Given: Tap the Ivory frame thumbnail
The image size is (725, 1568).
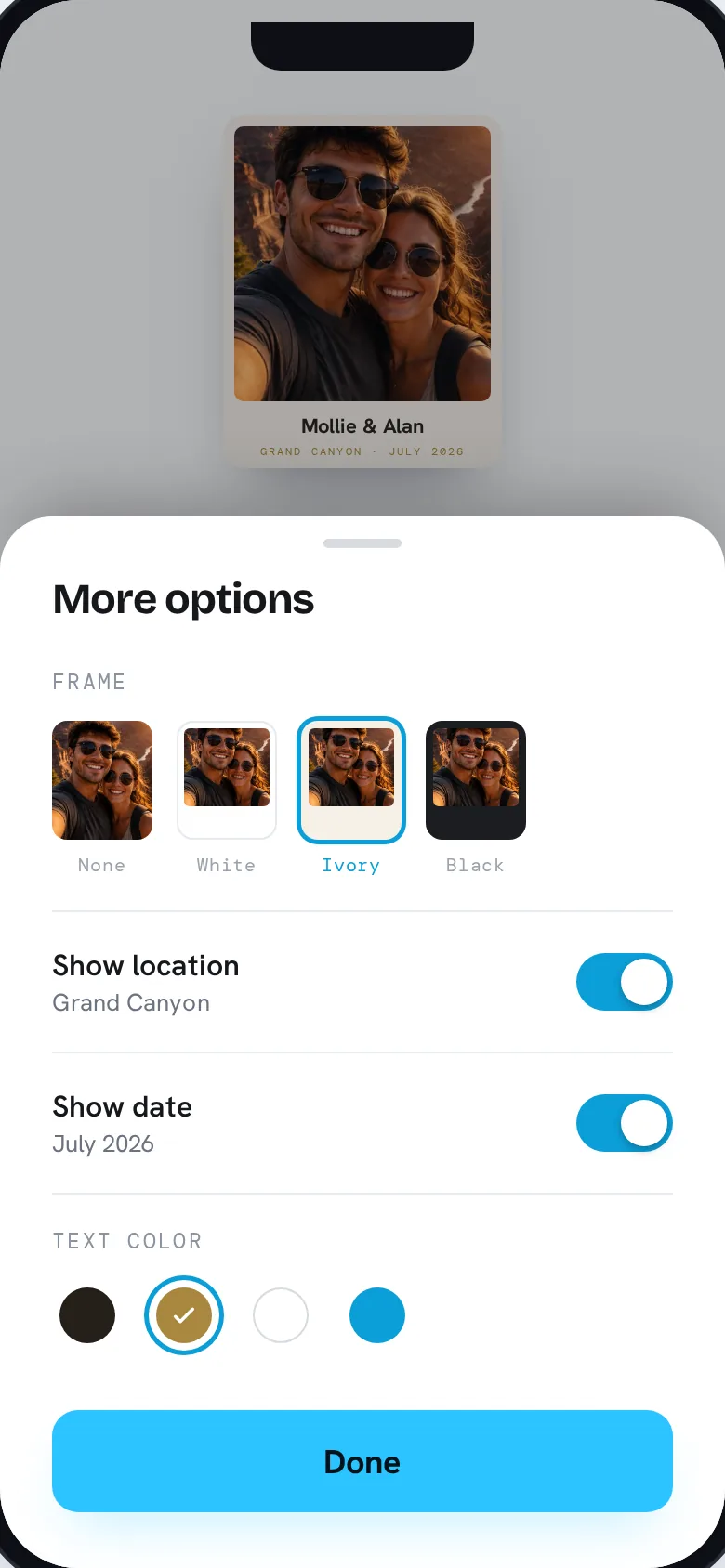Looking at the screenshot, I should tap(351, 780).
